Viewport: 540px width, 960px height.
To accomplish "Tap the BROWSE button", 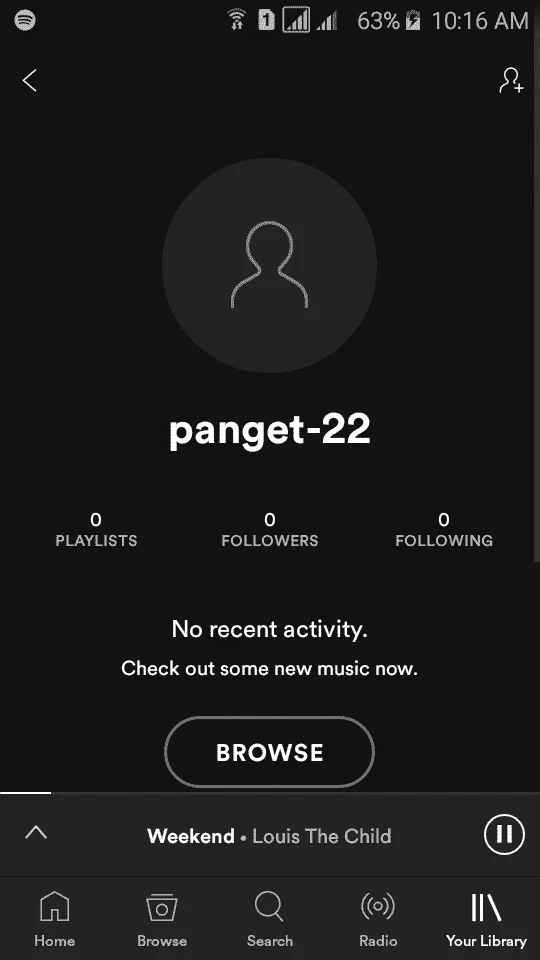I will point(269,752).
